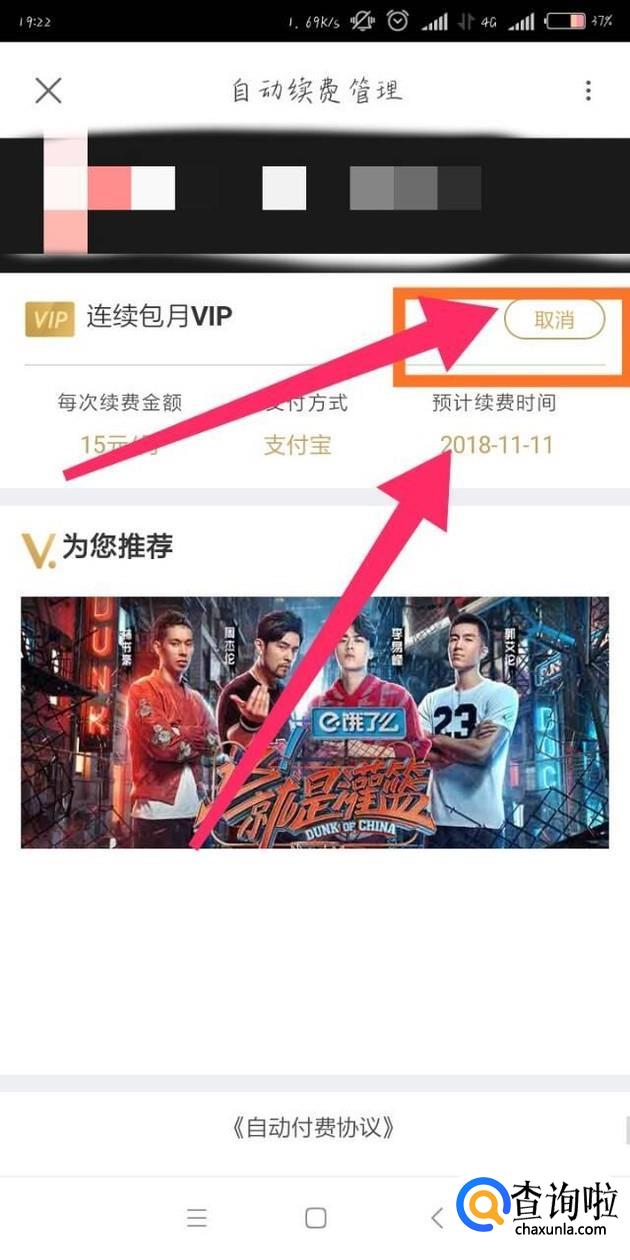Close the auto-renewal management page

click(x=48, y=91)
